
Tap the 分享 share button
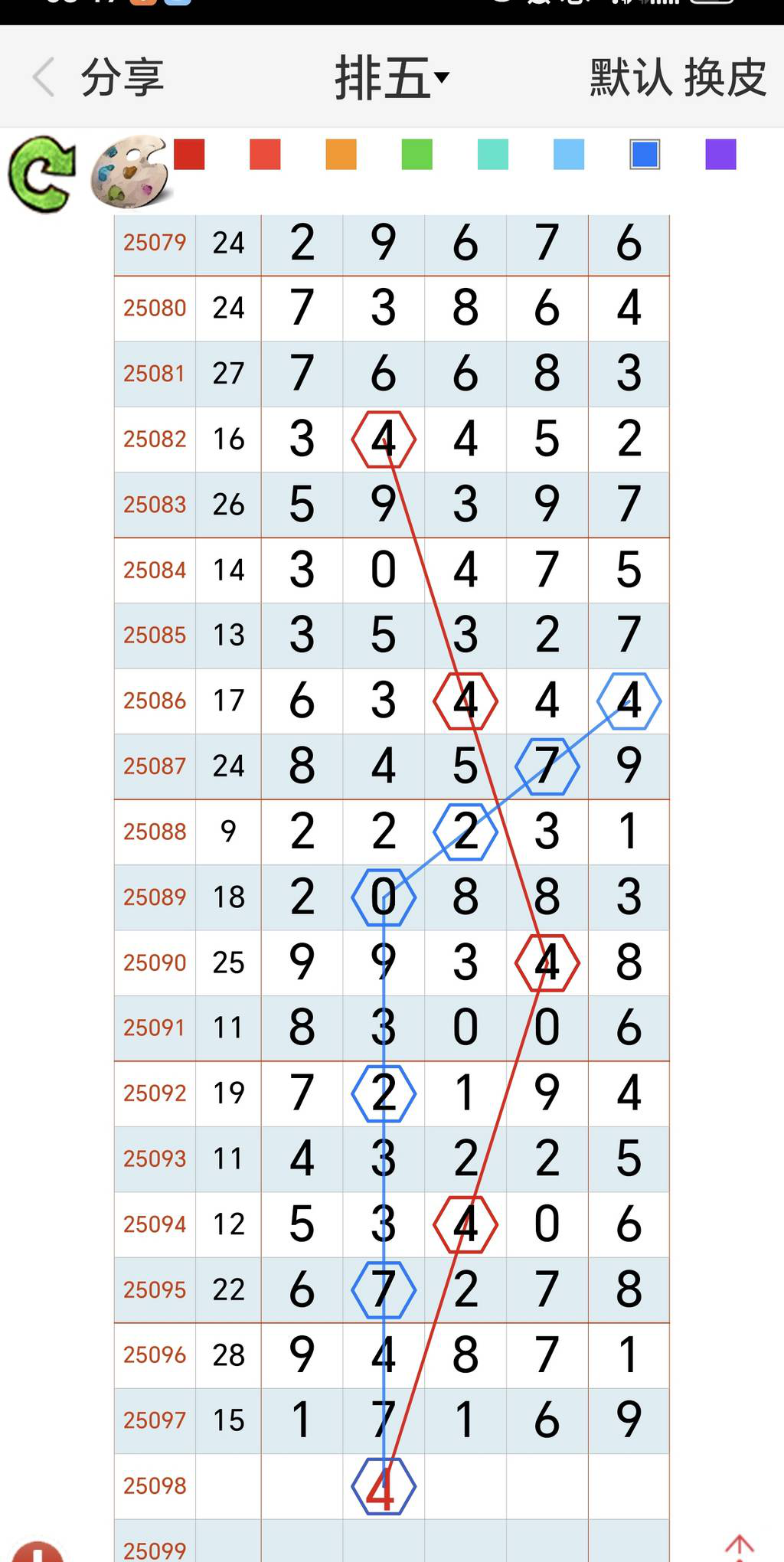122,77
